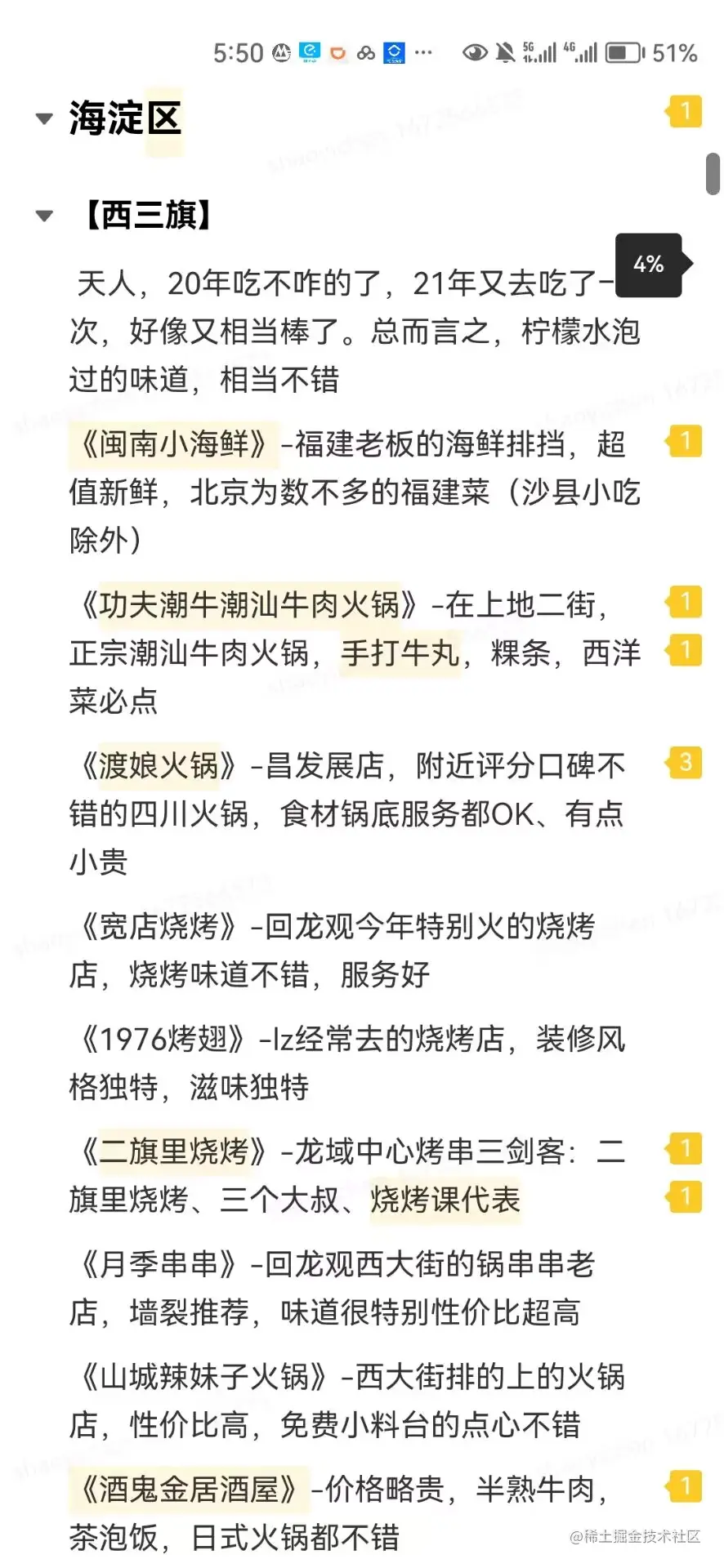Open the comment badge beside 海淀区
Image resolution: width=724 pixels, height=1568 pixels.
tap(685, 111)
